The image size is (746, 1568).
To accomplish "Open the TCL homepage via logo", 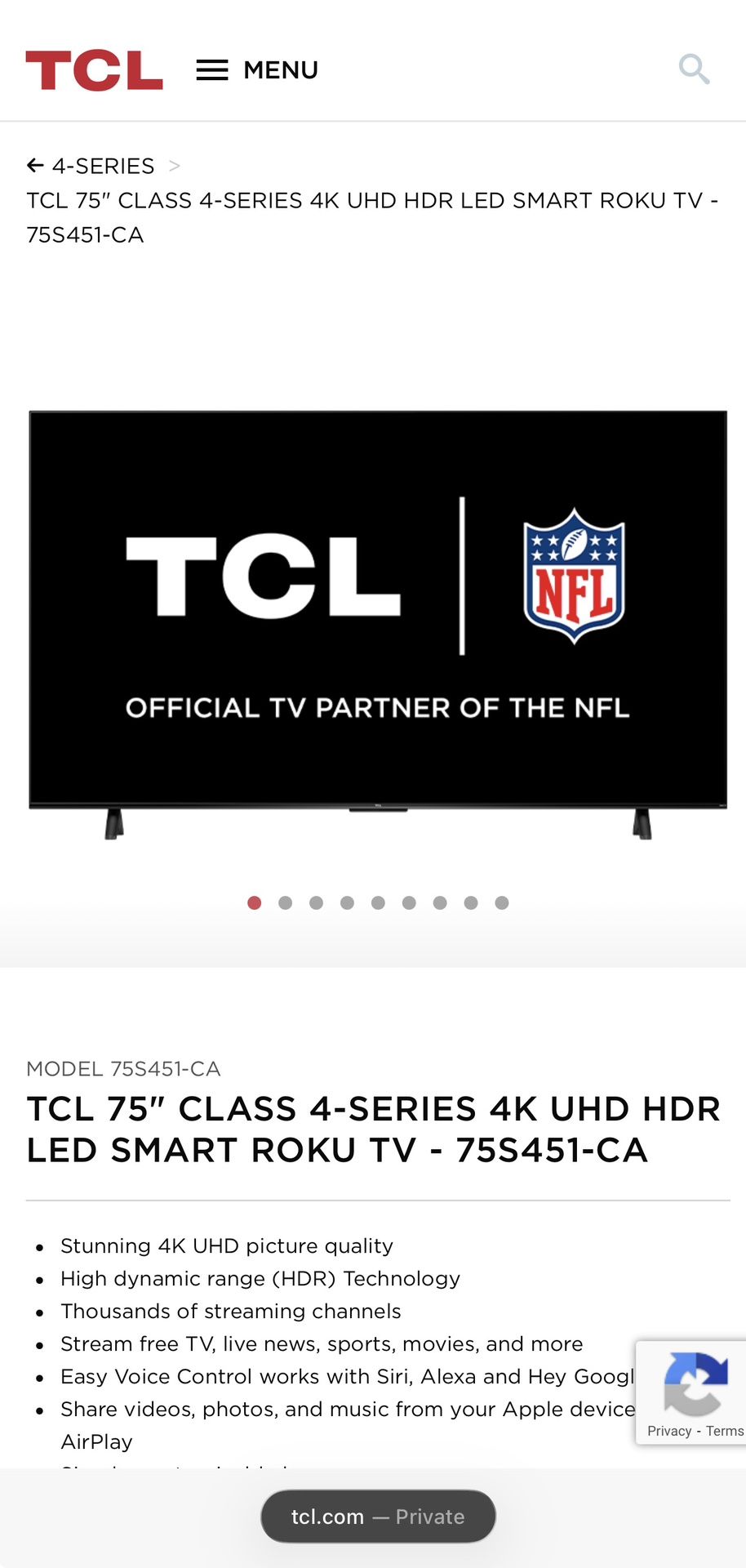I will pyautogui.click(x=94, y=70).
